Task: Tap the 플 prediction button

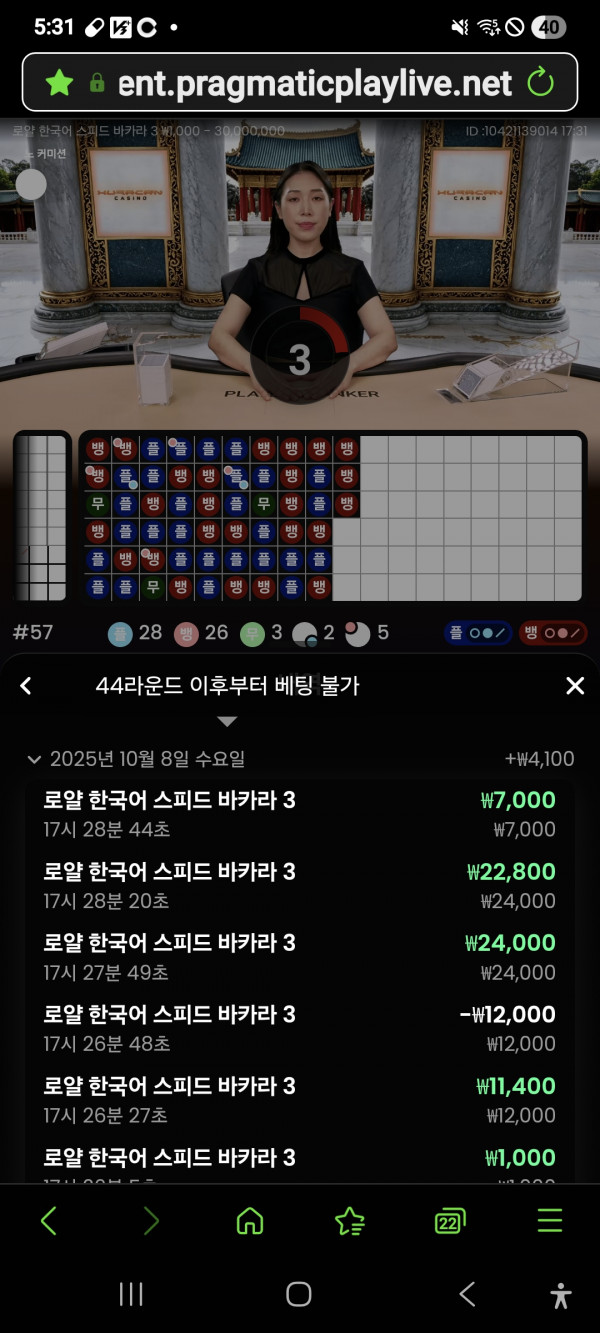Action: [x=479, y=633]
